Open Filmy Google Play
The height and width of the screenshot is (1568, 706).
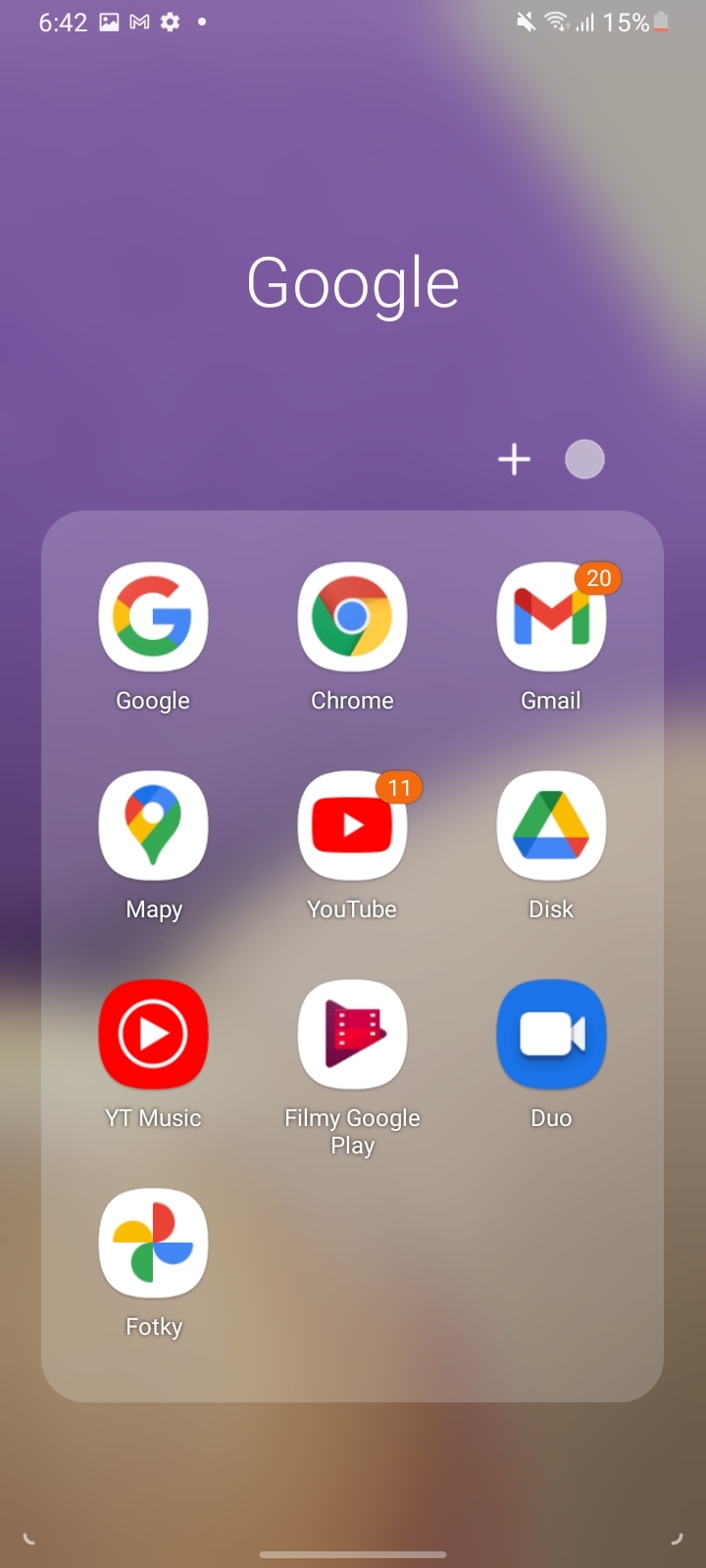click(352, 1034)
